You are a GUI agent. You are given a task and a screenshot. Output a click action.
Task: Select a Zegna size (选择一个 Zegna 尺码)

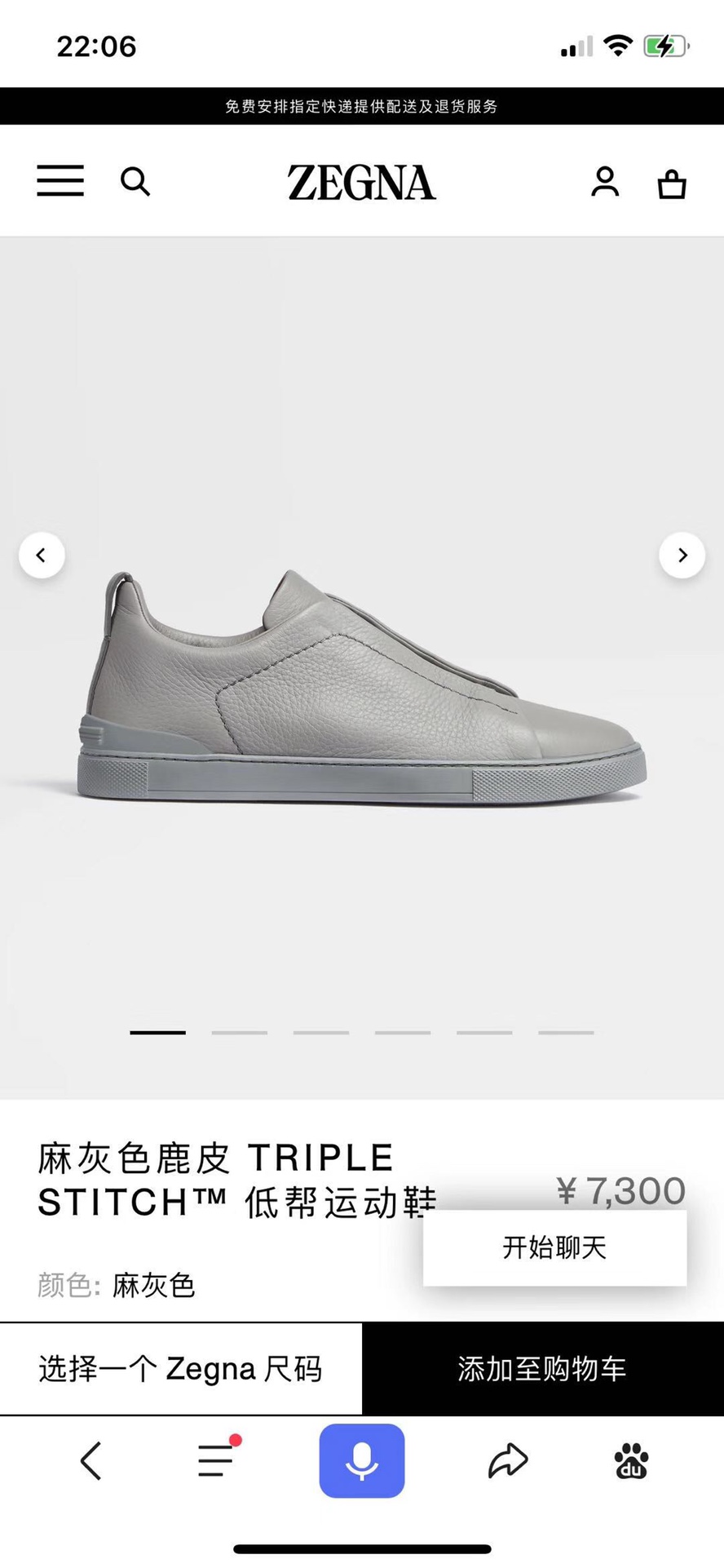[x=180, y=1369]
